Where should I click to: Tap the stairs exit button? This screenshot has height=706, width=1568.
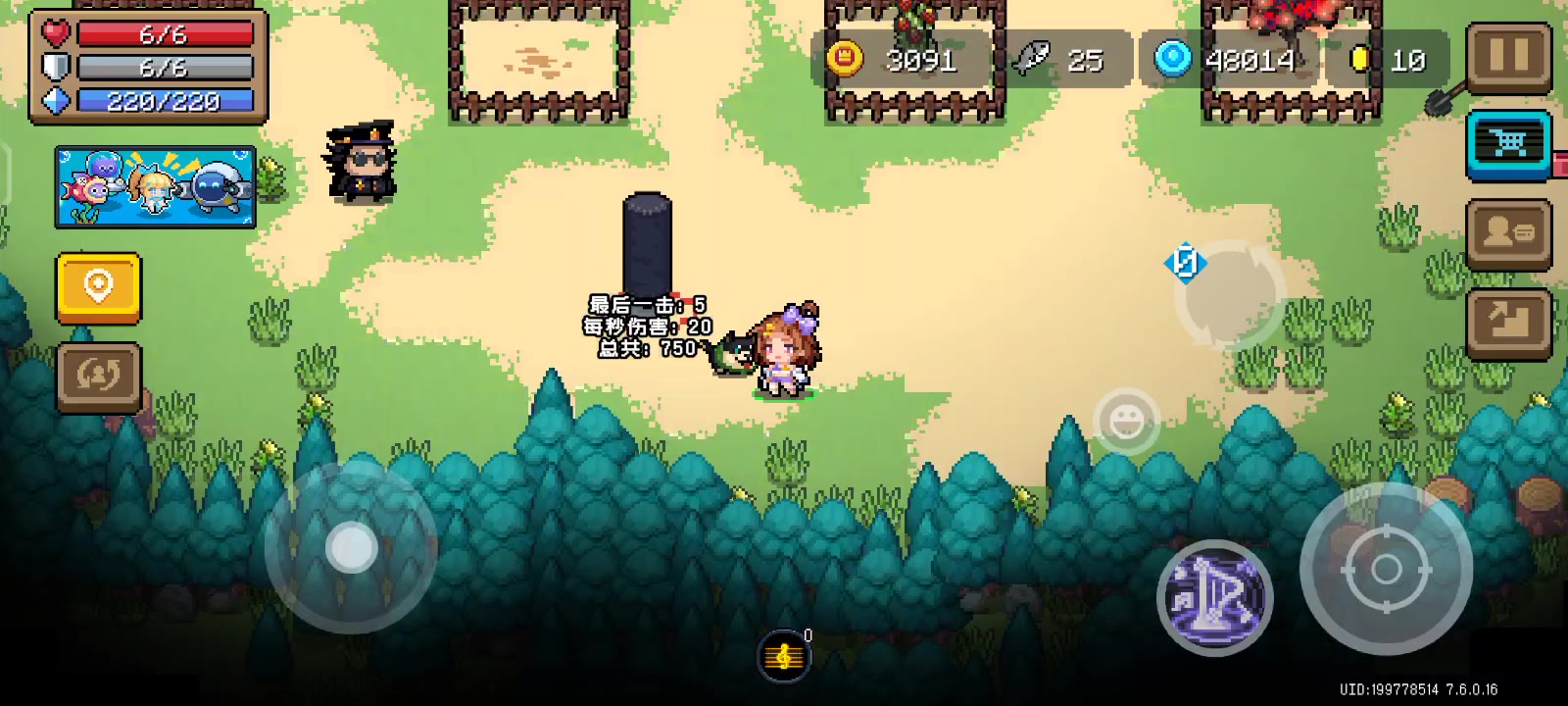tap(1508, 323)
